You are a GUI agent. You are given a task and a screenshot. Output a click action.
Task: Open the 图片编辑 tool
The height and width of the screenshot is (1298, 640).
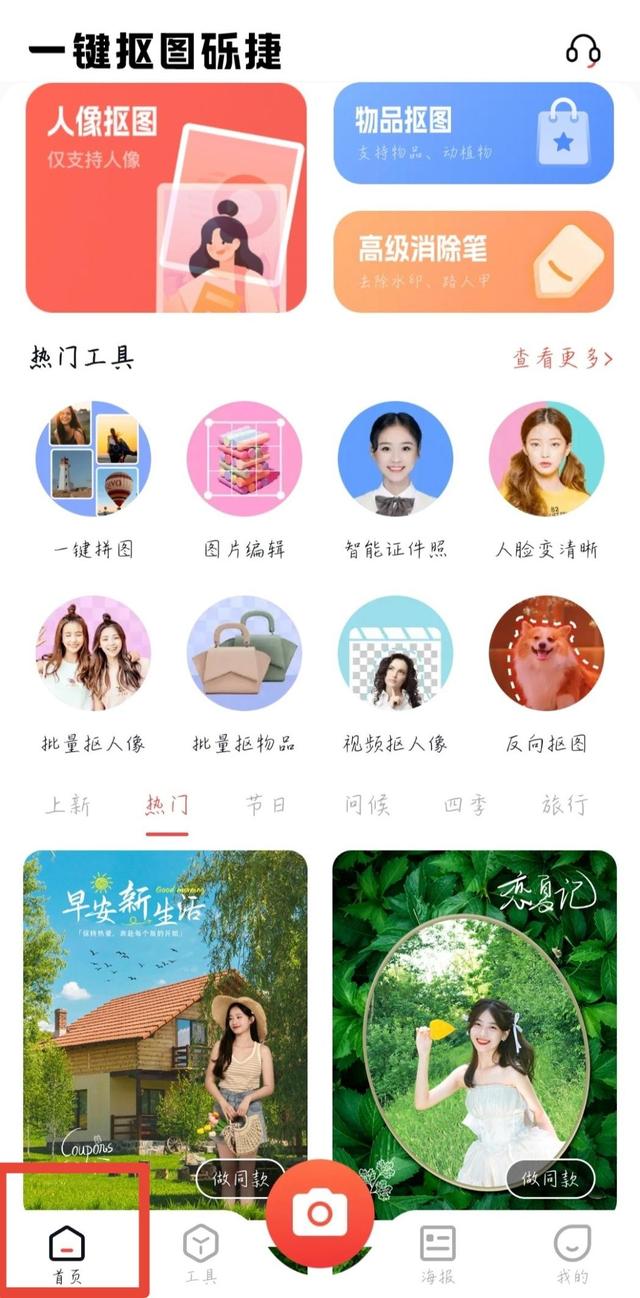point(245,480)
